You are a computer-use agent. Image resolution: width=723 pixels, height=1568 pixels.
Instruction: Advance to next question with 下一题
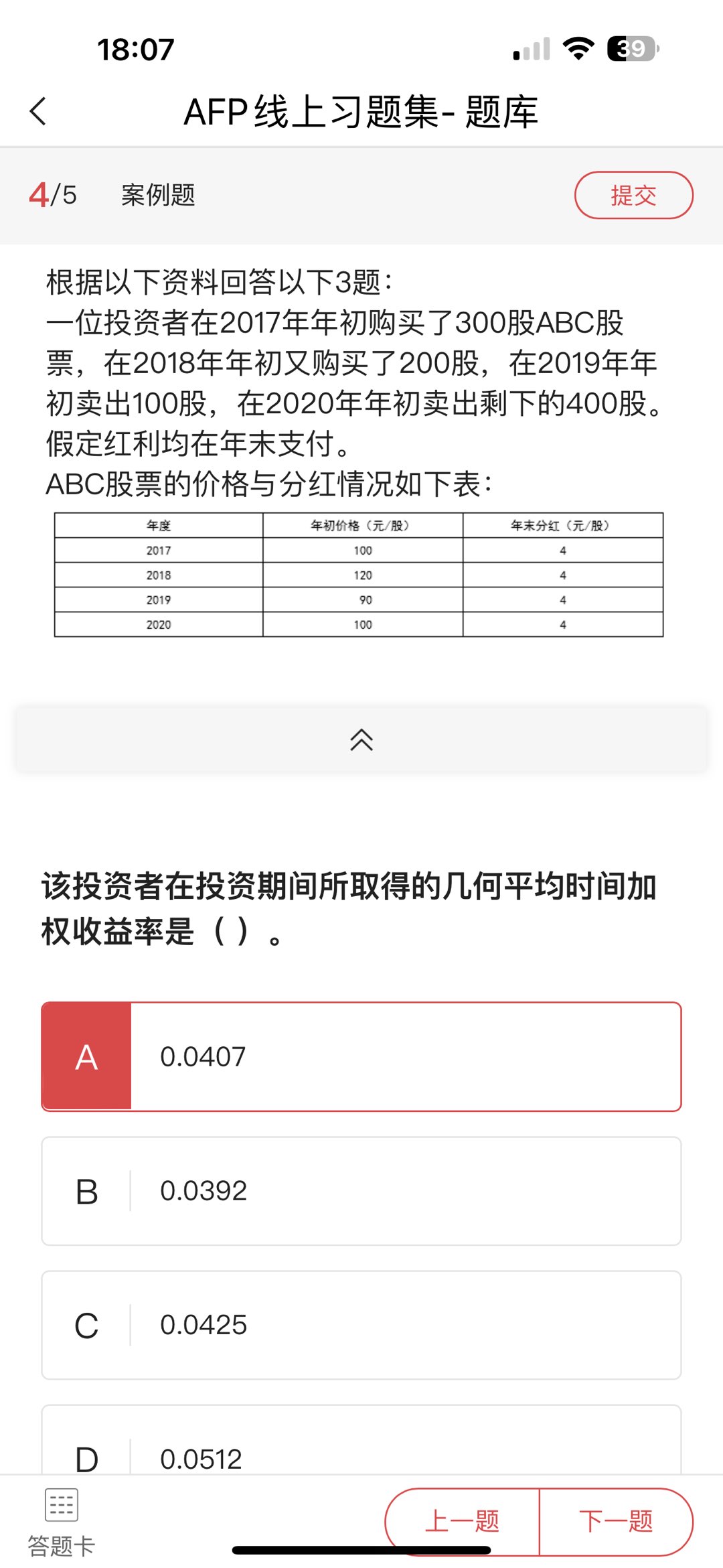coord(616,1522)
